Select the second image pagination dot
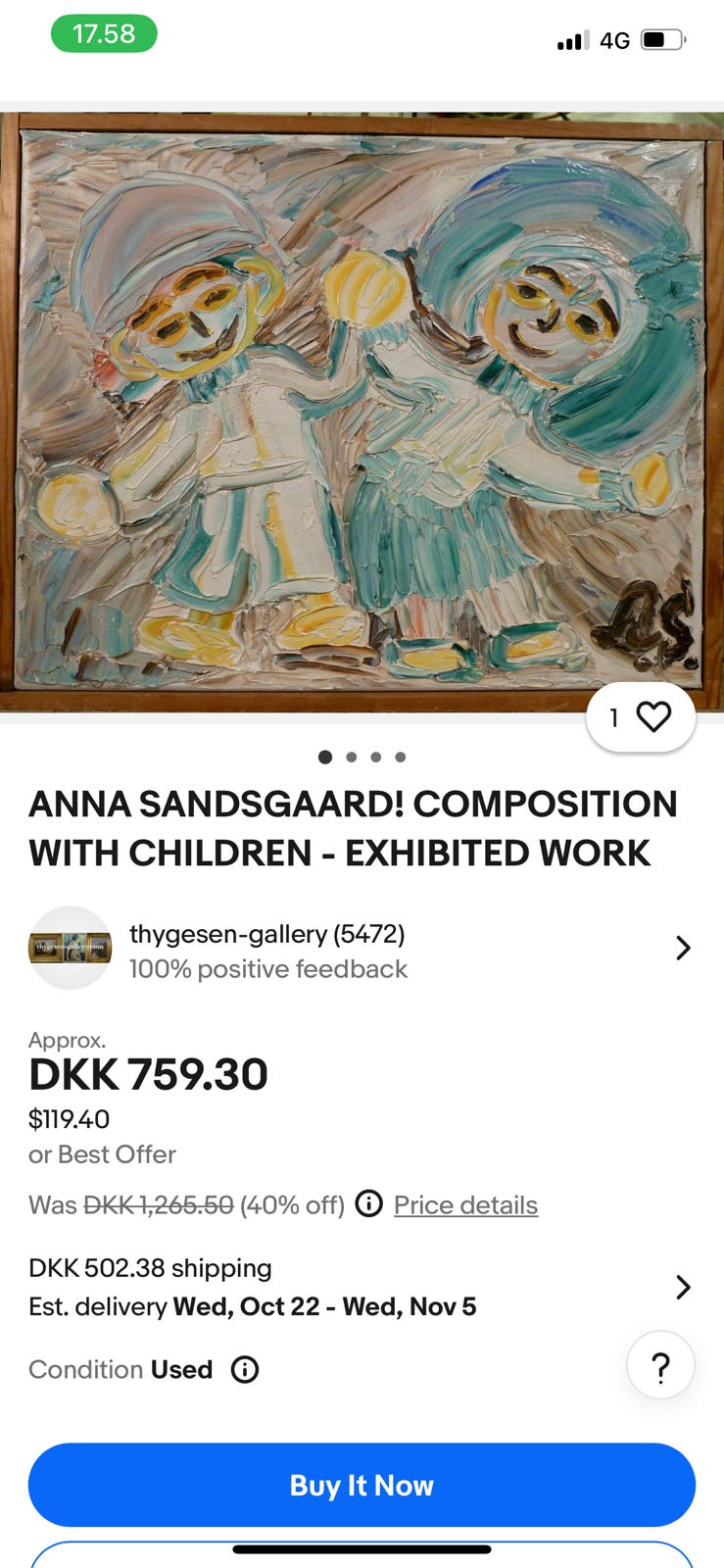The width and height of the screenshot is (724, 1568). point(350,757)
